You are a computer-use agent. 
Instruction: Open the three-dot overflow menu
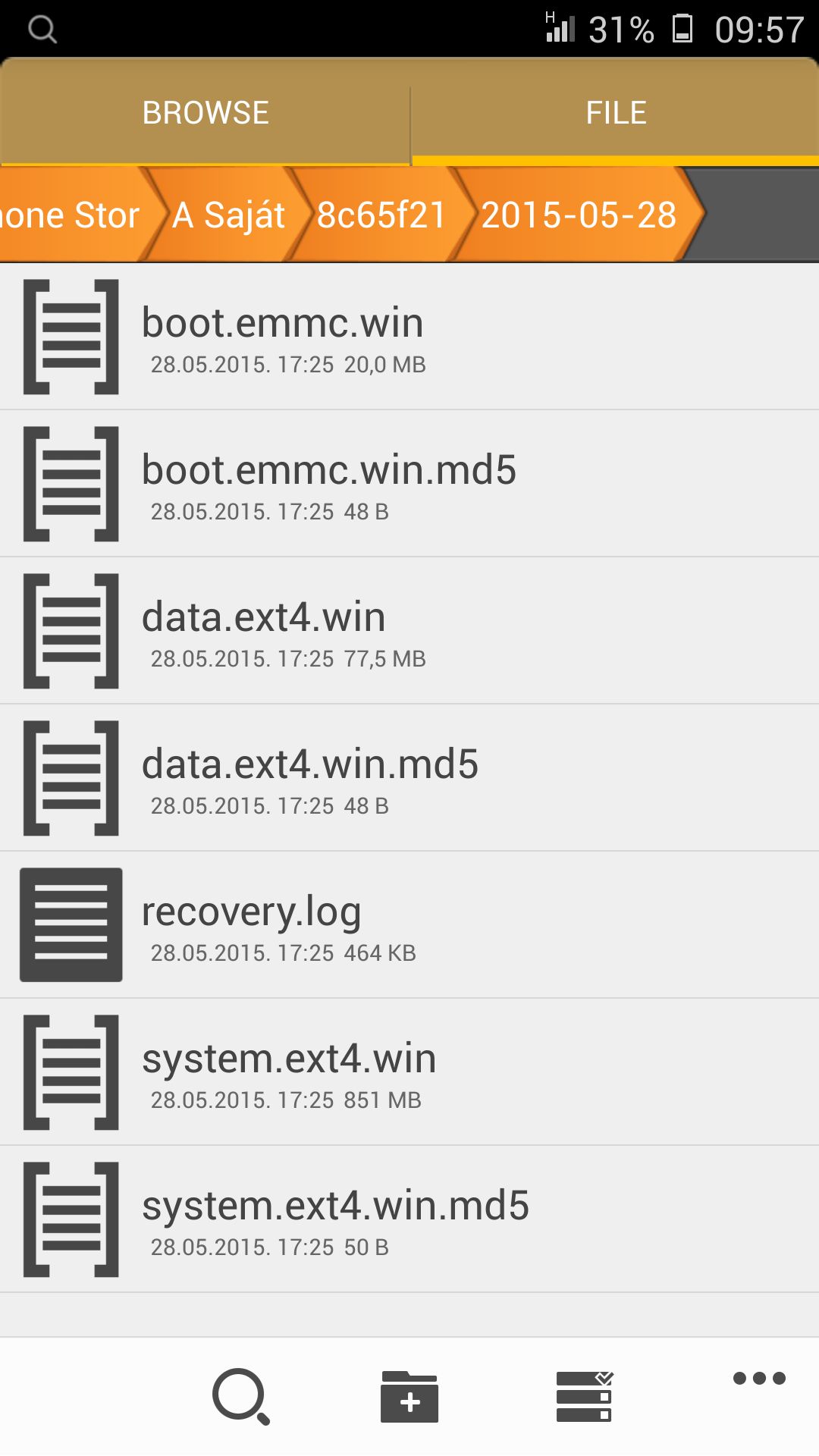click(x=759, y=1378)
